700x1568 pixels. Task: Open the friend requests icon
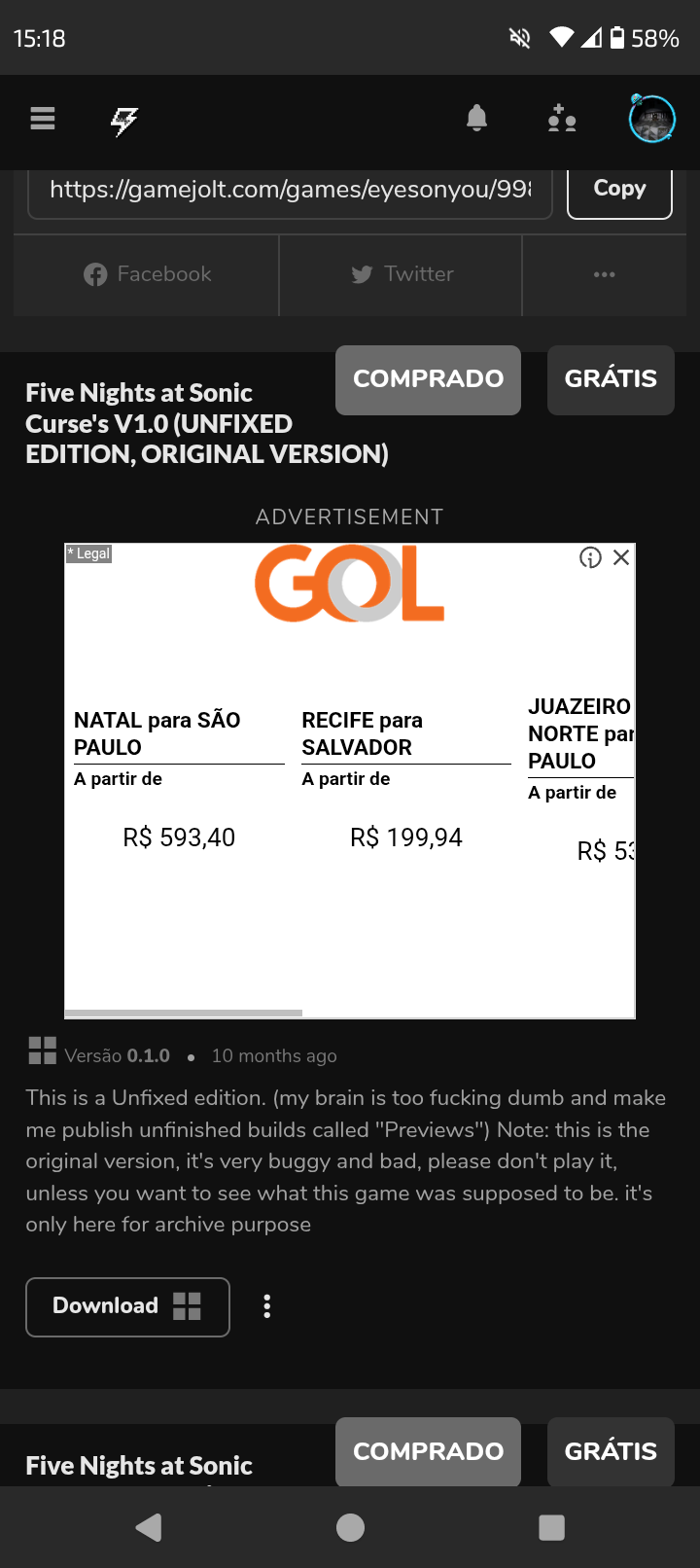(562, 119)
